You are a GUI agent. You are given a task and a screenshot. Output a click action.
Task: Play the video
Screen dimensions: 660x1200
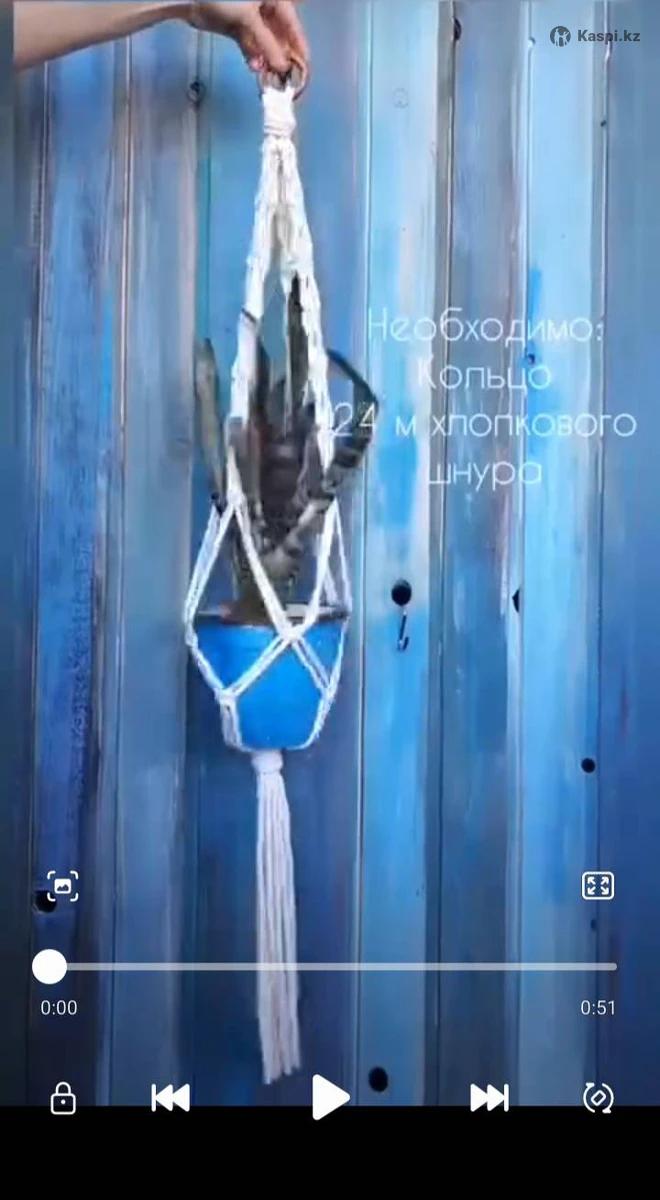[x=330, y=1097]
